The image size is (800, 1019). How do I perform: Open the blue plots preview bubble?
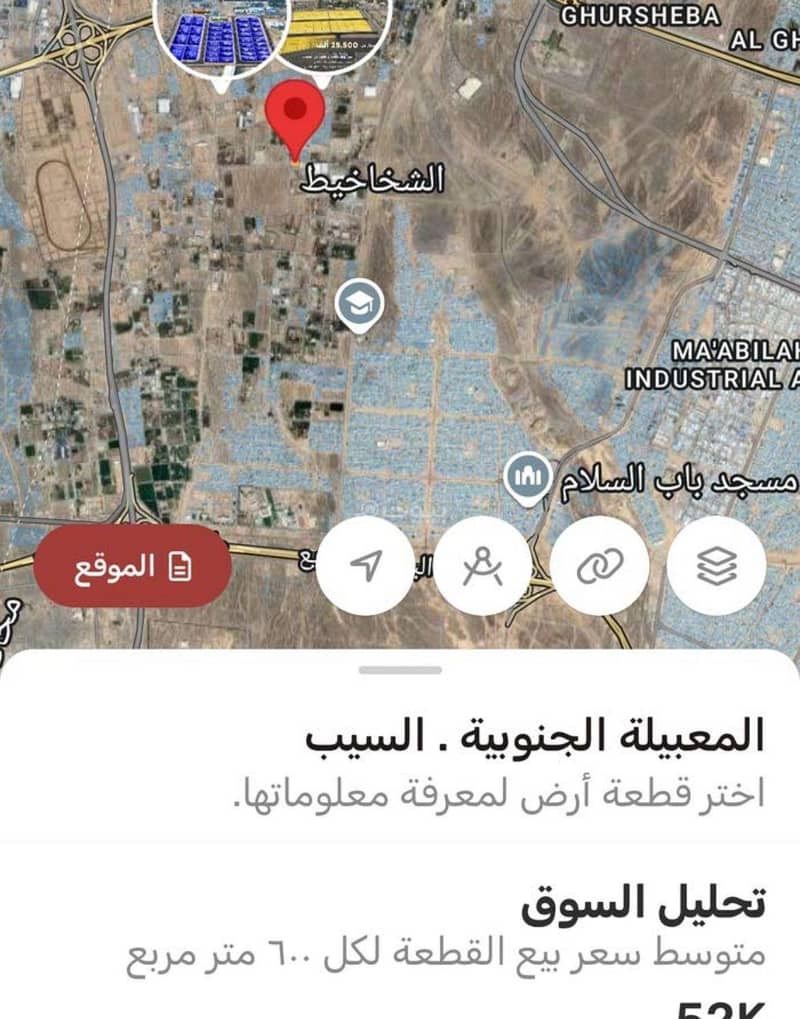click(x=222, y=35)
